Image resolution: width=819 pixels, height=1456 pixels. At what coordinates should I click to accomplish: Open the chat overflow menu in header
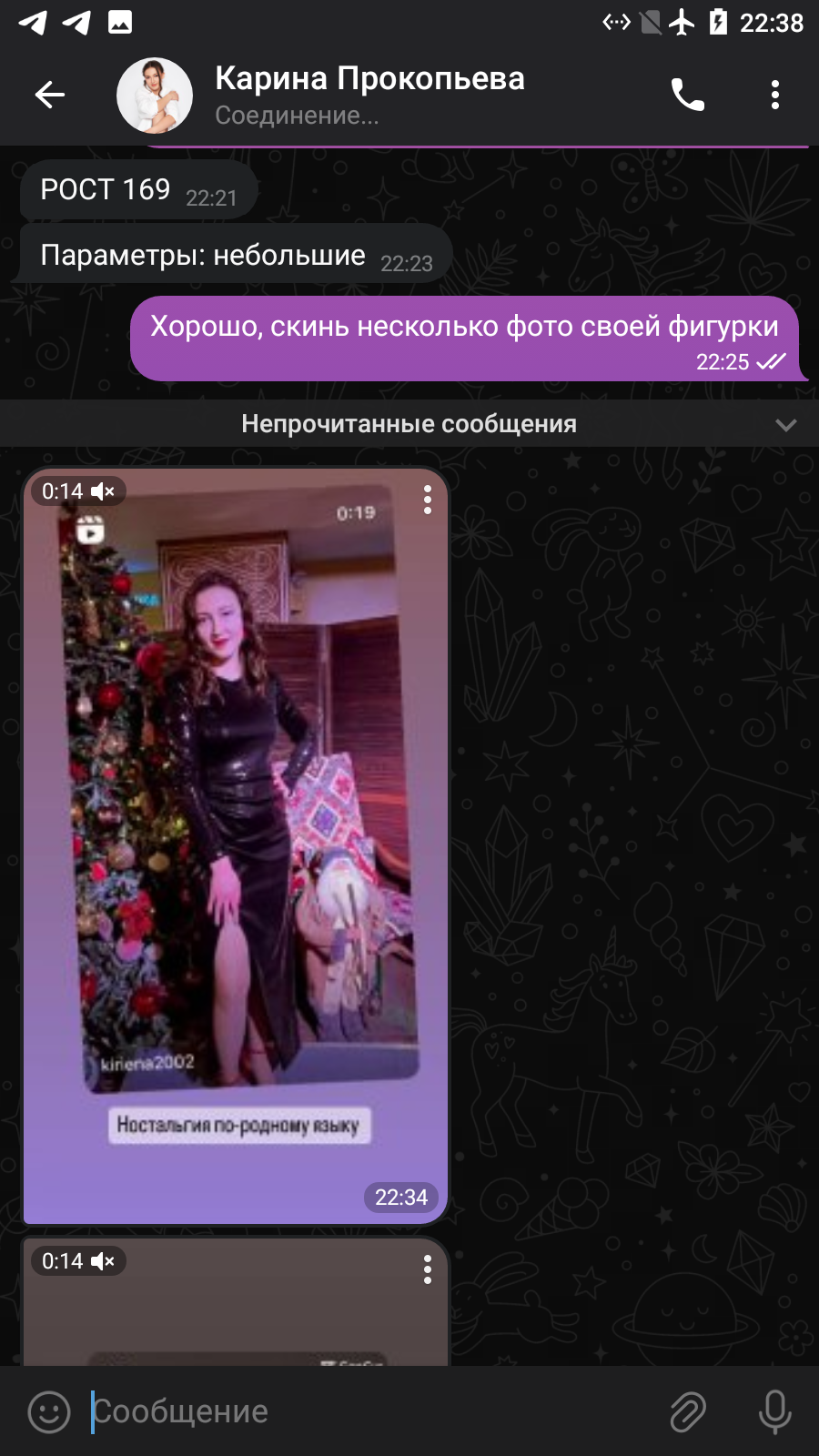click(x=774, y=95)
